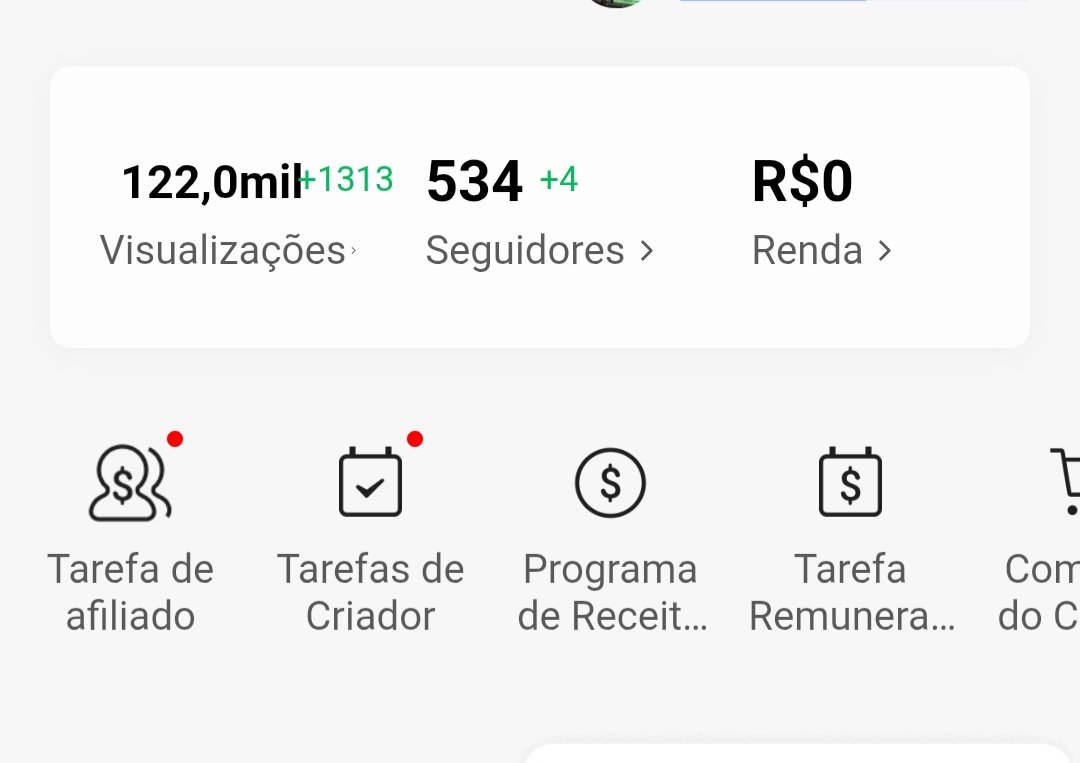This screenshot has width=1080, height=763.
Task: View the Seguidores details
Action: pyautogui.click(x=539, y=250)
